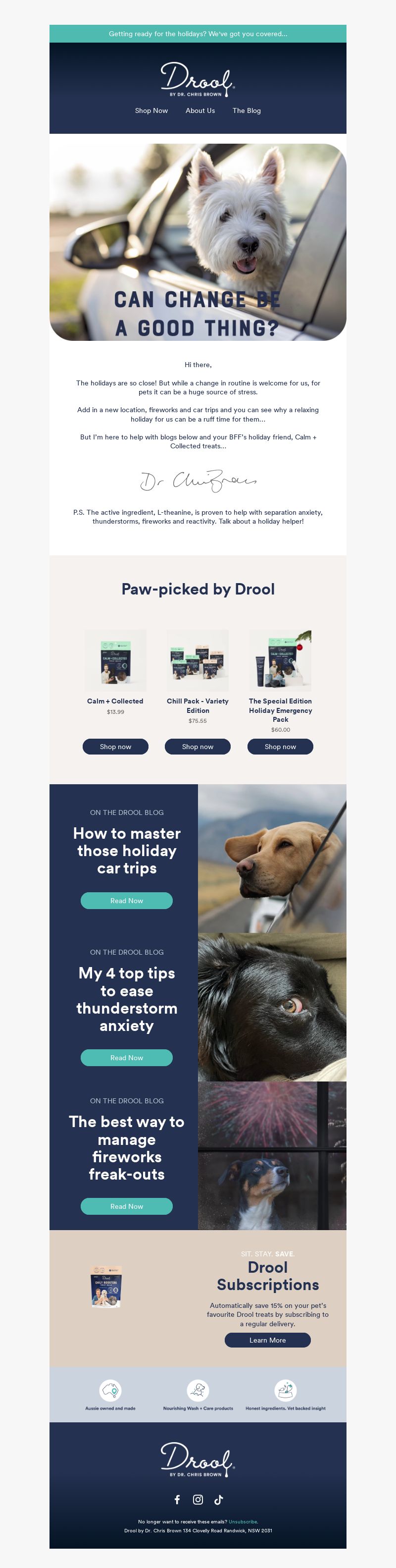Read Now: managing fireworks freak-outs
This screenshot has width=396, height=1568.
(127, 1206)
